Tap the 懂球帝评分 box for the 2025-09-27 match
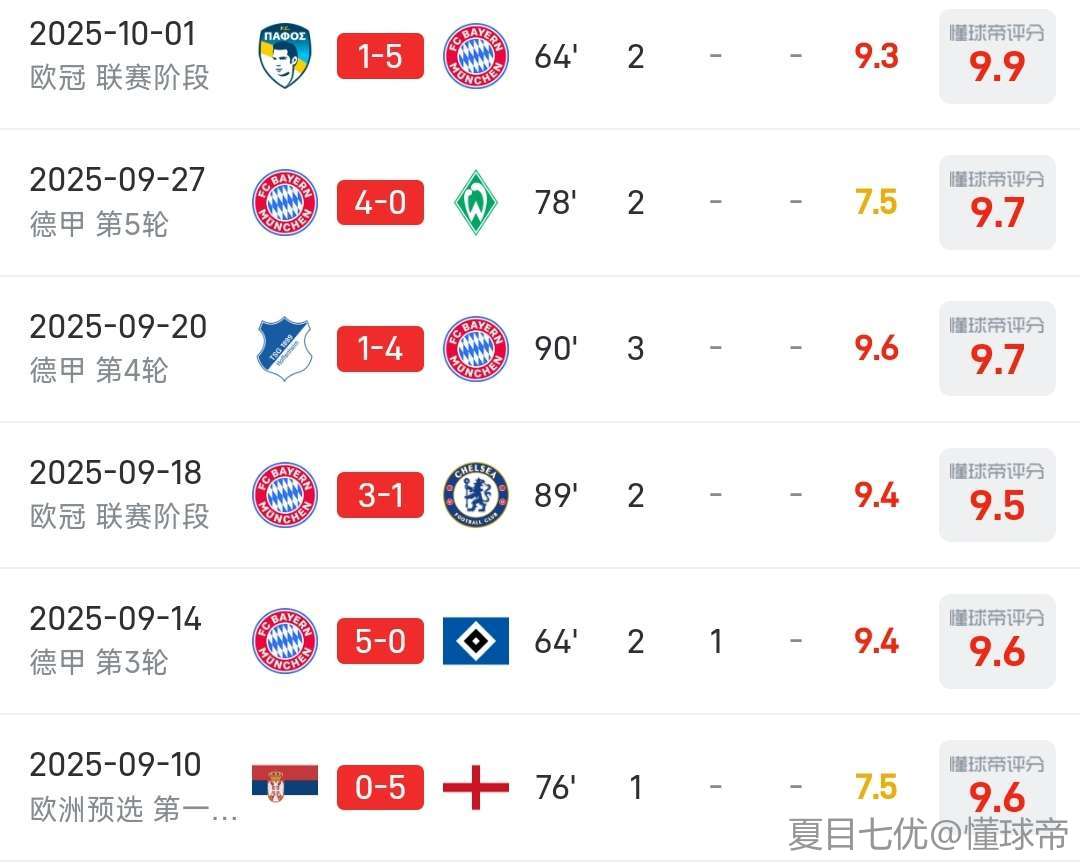Image resolution: width=1080 pixels, height=865 pixels. pyautogui.click(x=996, y=202)
